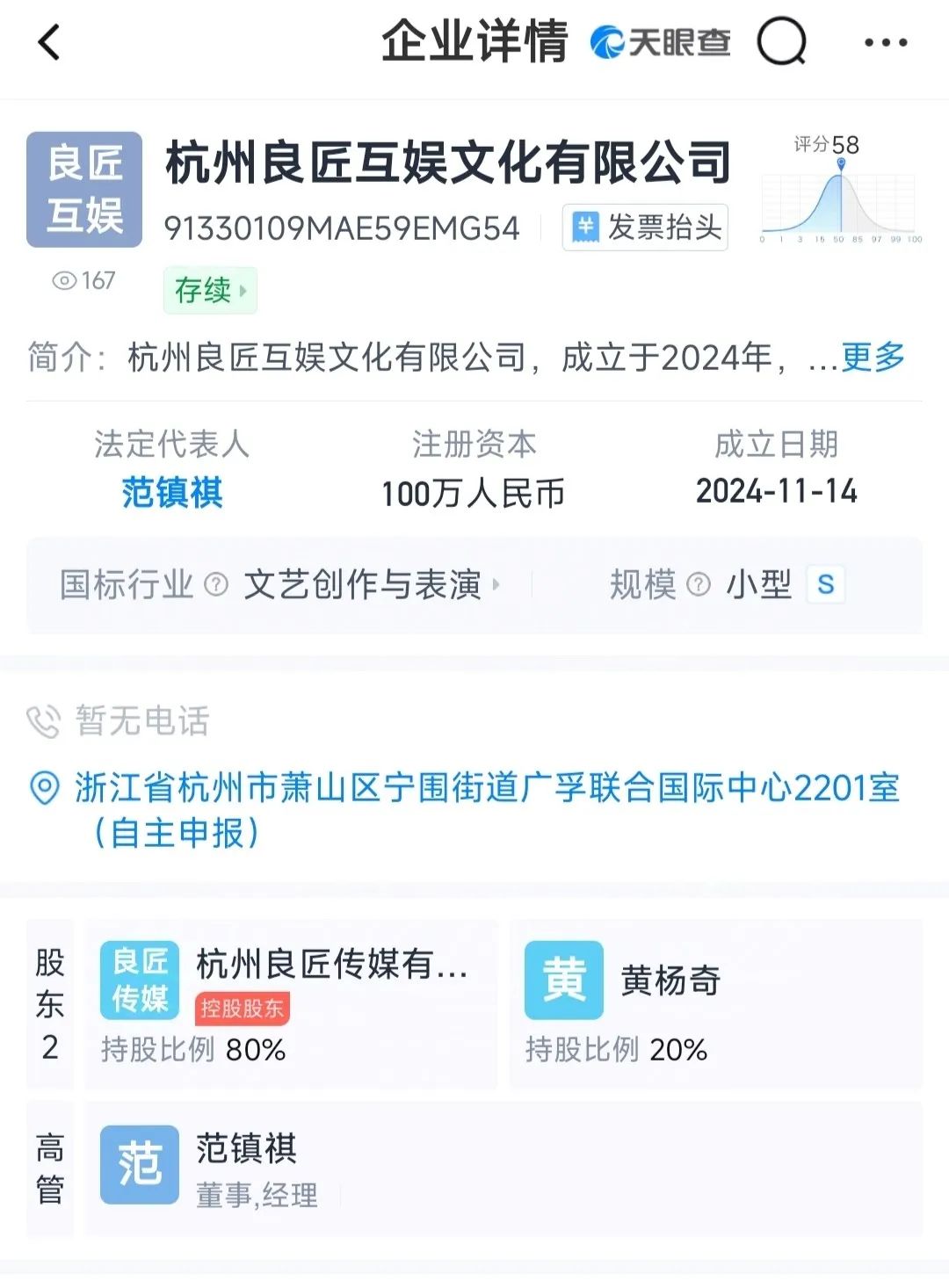Show help for 规模
The height and width of the screenshot is (1288, 949).
[x=698, y=584]
